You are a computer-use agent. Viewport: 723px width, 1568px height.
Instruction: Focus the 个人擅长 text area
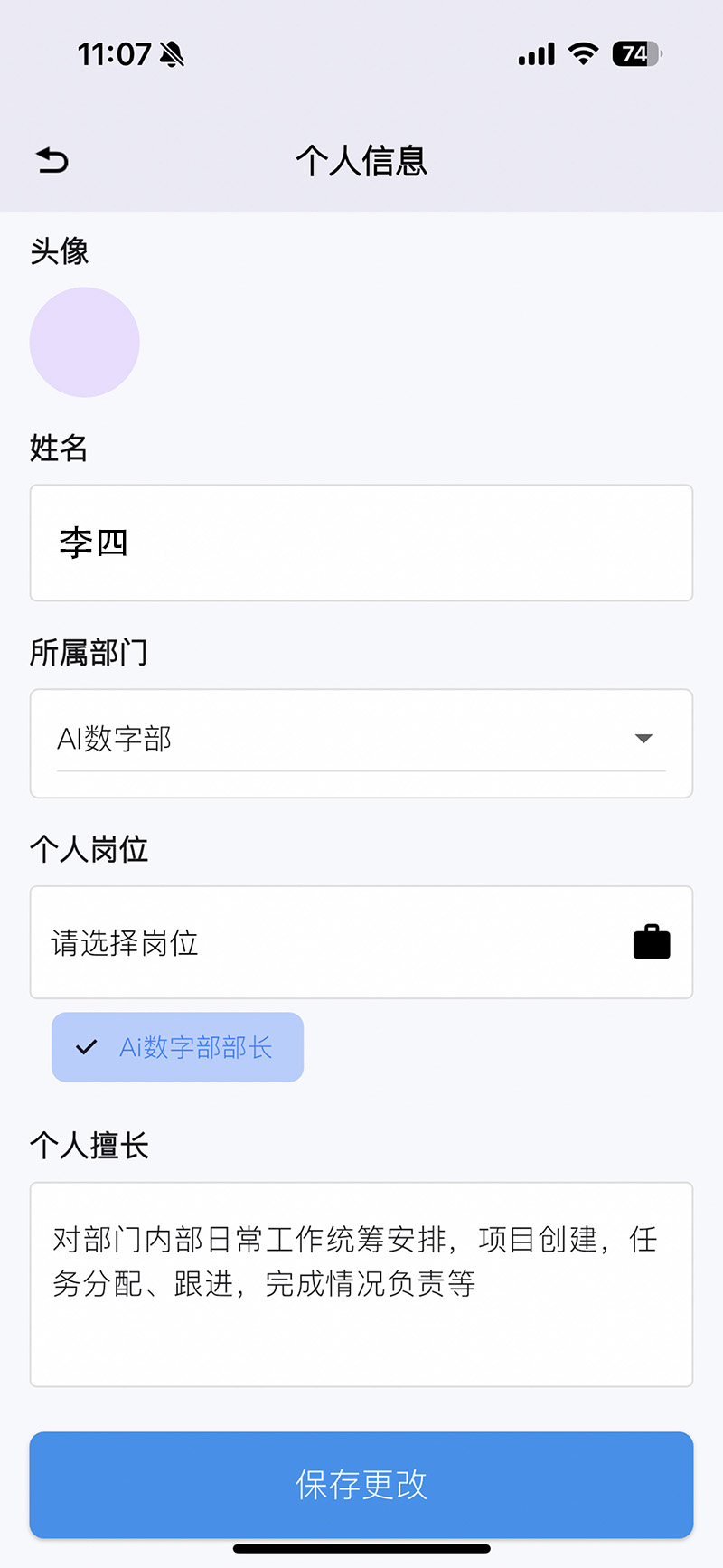pyautogui.click(x=361, y=1284)
